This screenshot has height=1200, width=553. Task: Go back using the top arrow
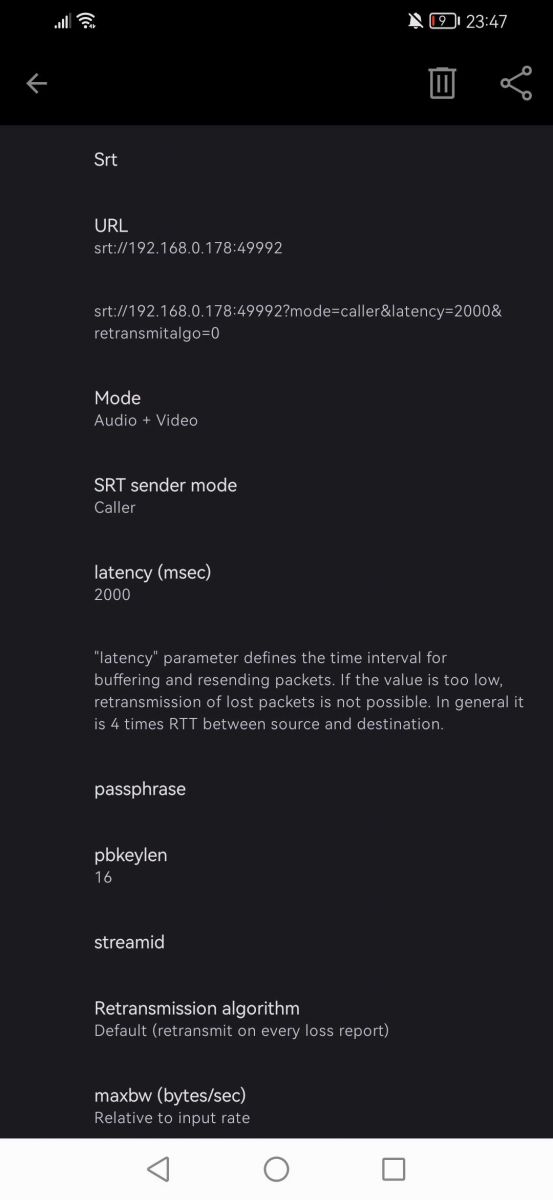coord(37,84)
